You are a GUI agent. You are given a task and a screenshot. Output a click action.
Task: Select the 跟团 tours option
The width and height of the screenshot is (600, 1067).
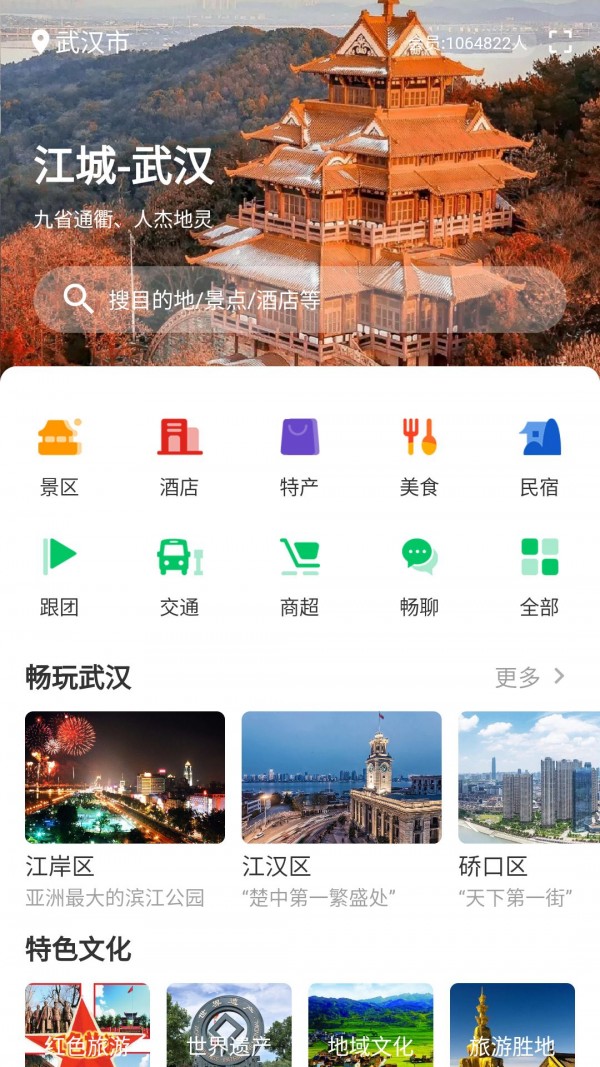59,576
